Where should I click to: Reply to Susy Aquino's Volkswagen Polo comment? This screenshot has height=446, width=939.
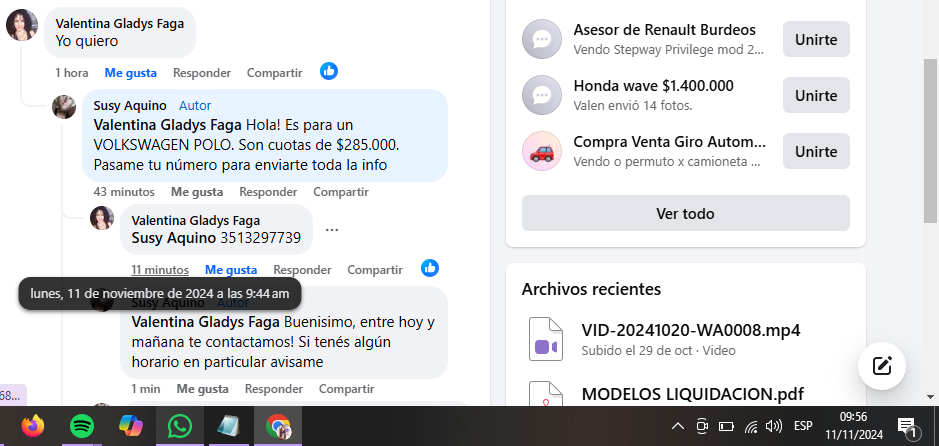268,192
